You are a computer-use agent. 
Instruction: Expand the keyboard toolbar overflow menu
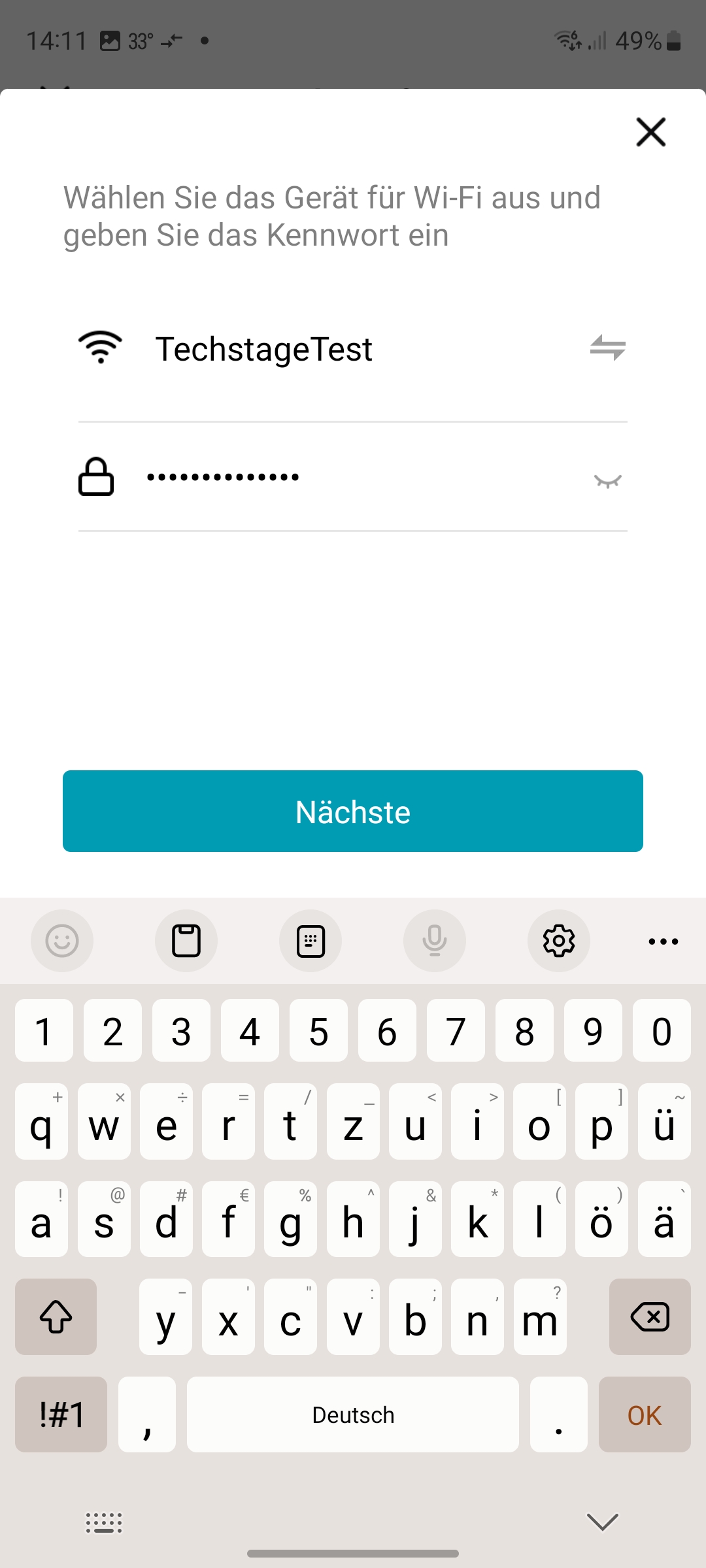pos(664,941)
